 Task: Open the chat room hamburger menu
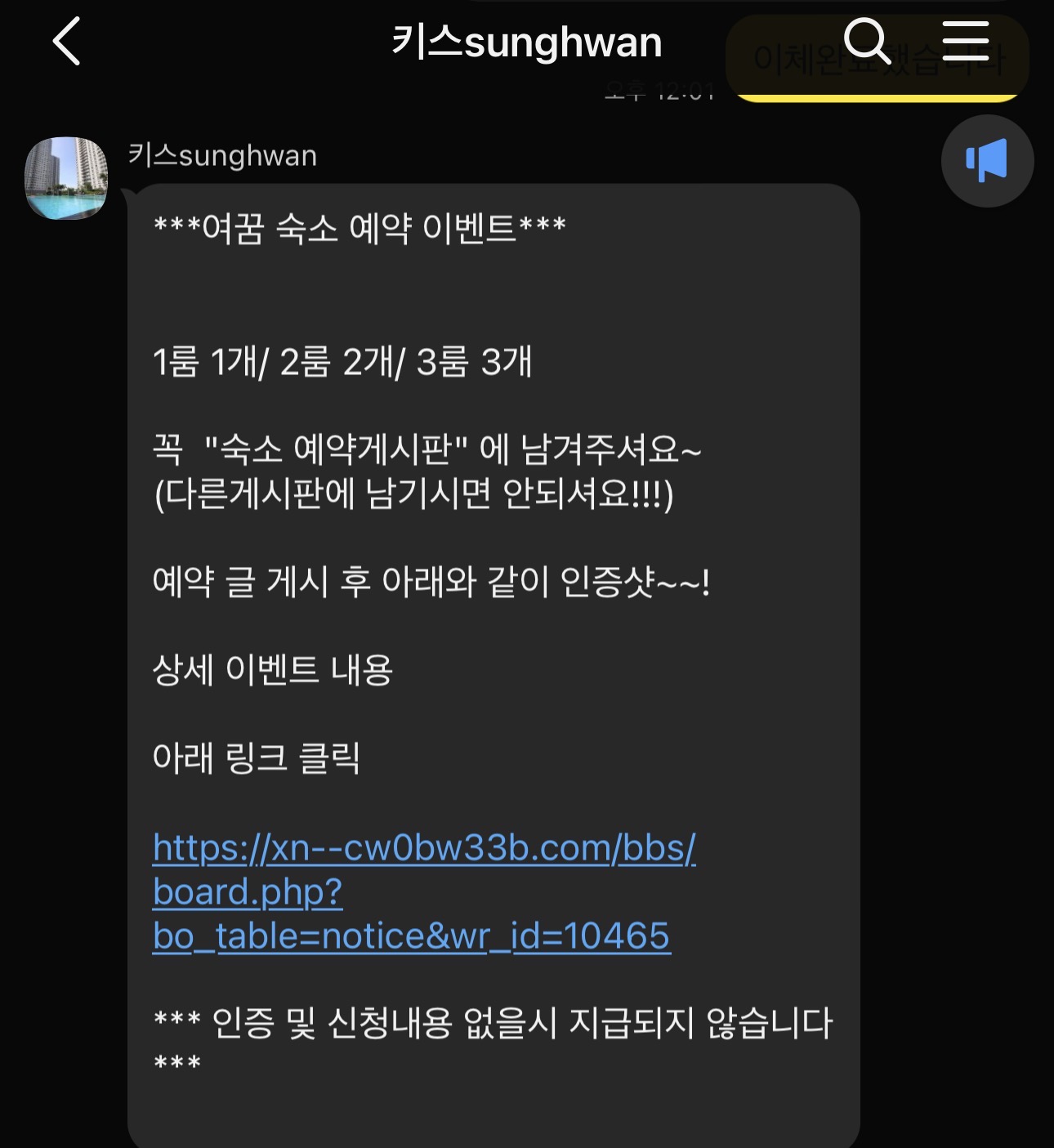point(965,42)
